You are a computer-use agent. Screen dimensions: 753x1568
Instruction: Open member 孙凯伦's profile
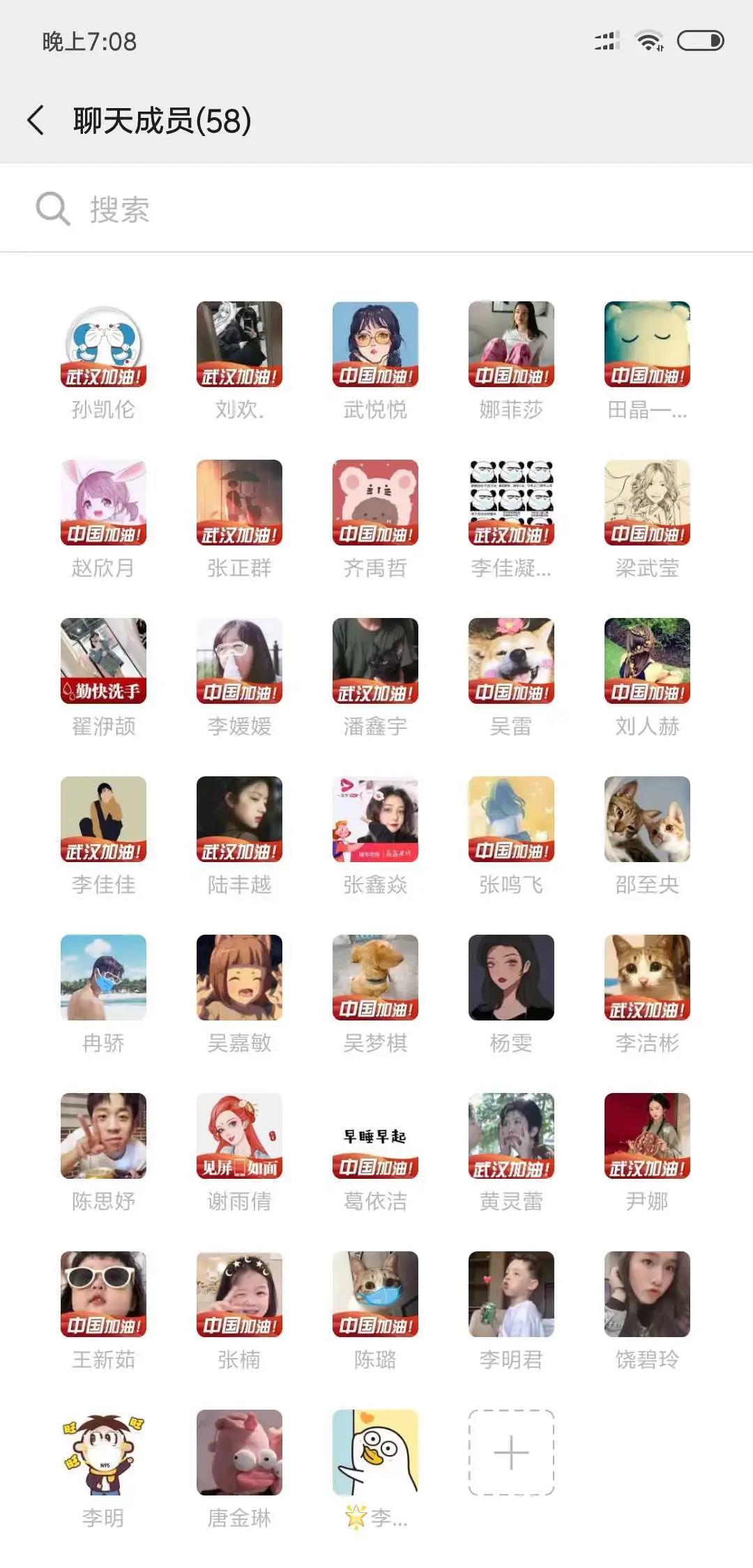(x=103, y=345)
